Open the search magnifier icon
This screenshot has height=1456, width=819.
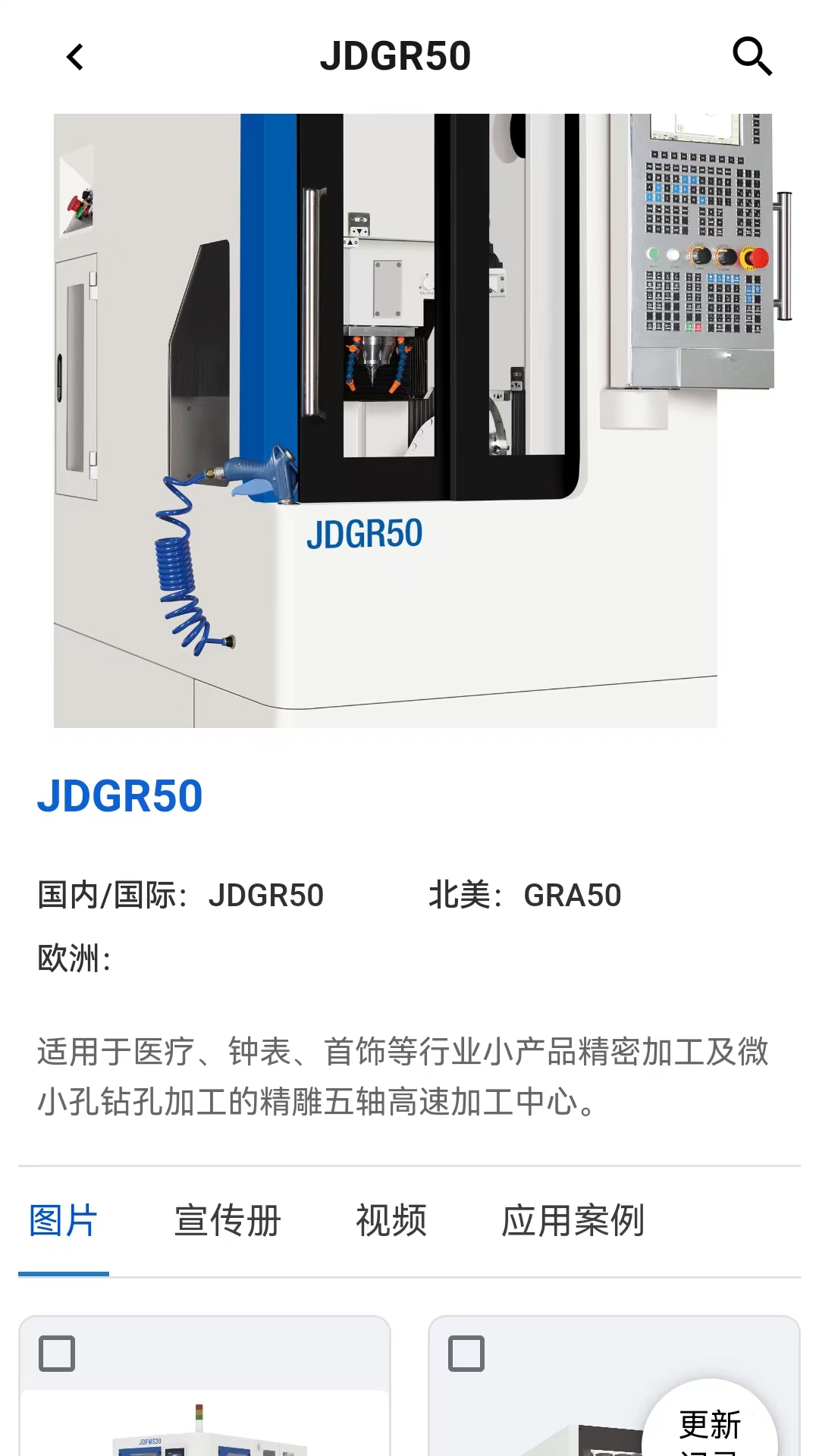tap(752, 57)
